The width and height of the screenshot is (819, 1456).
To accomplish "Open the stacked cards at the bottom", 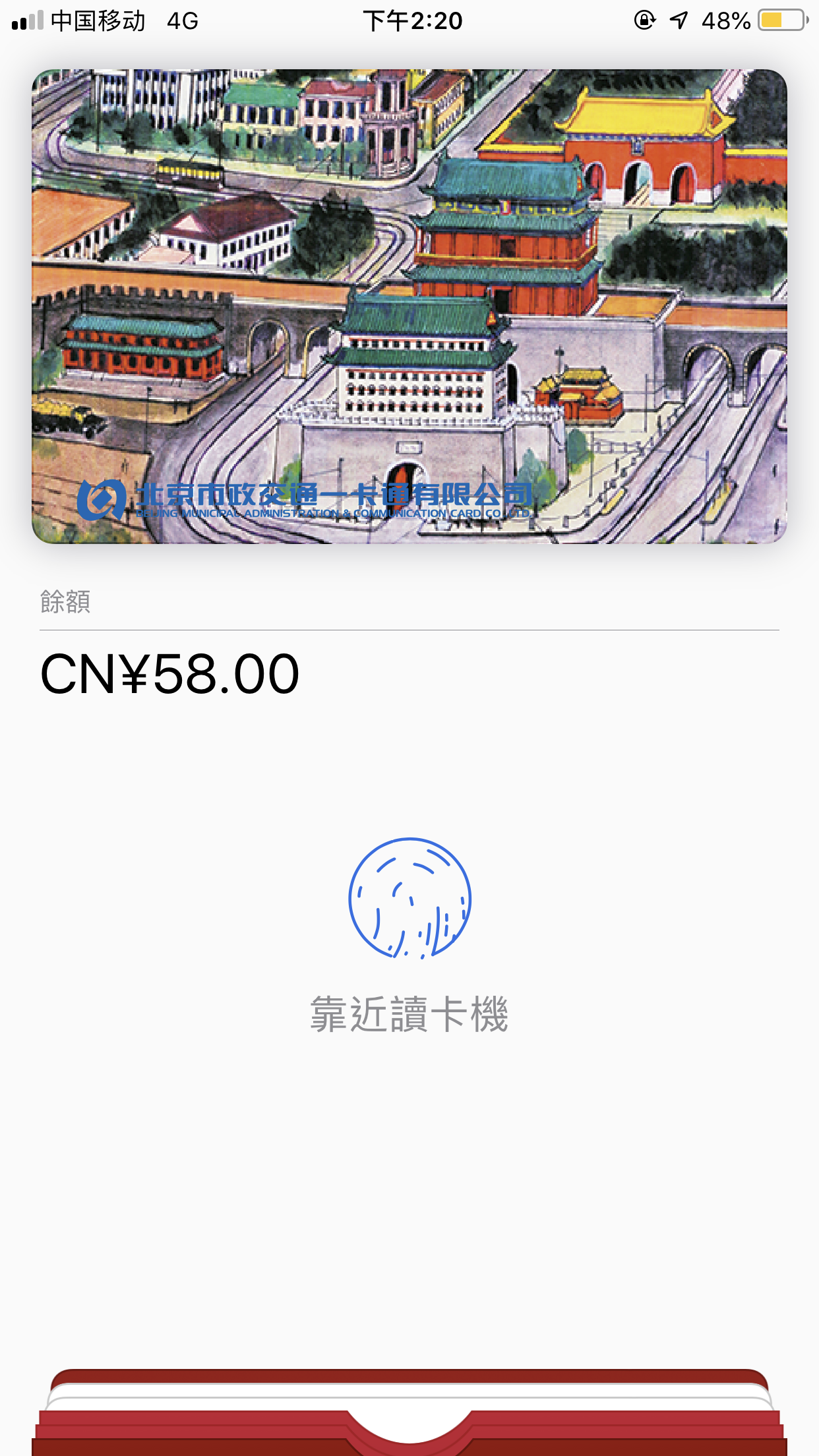I will (409, 1418).
